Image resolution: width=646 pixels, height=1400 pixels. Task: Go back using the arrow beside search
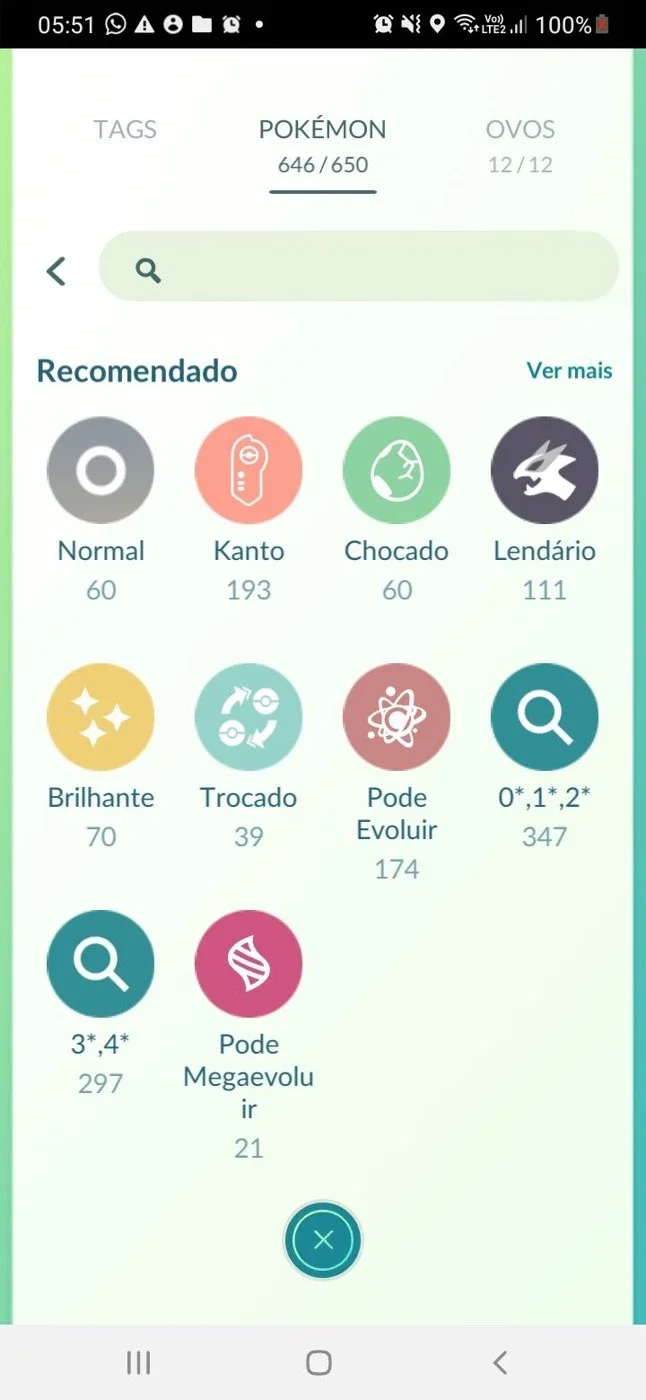pos(56,270)
